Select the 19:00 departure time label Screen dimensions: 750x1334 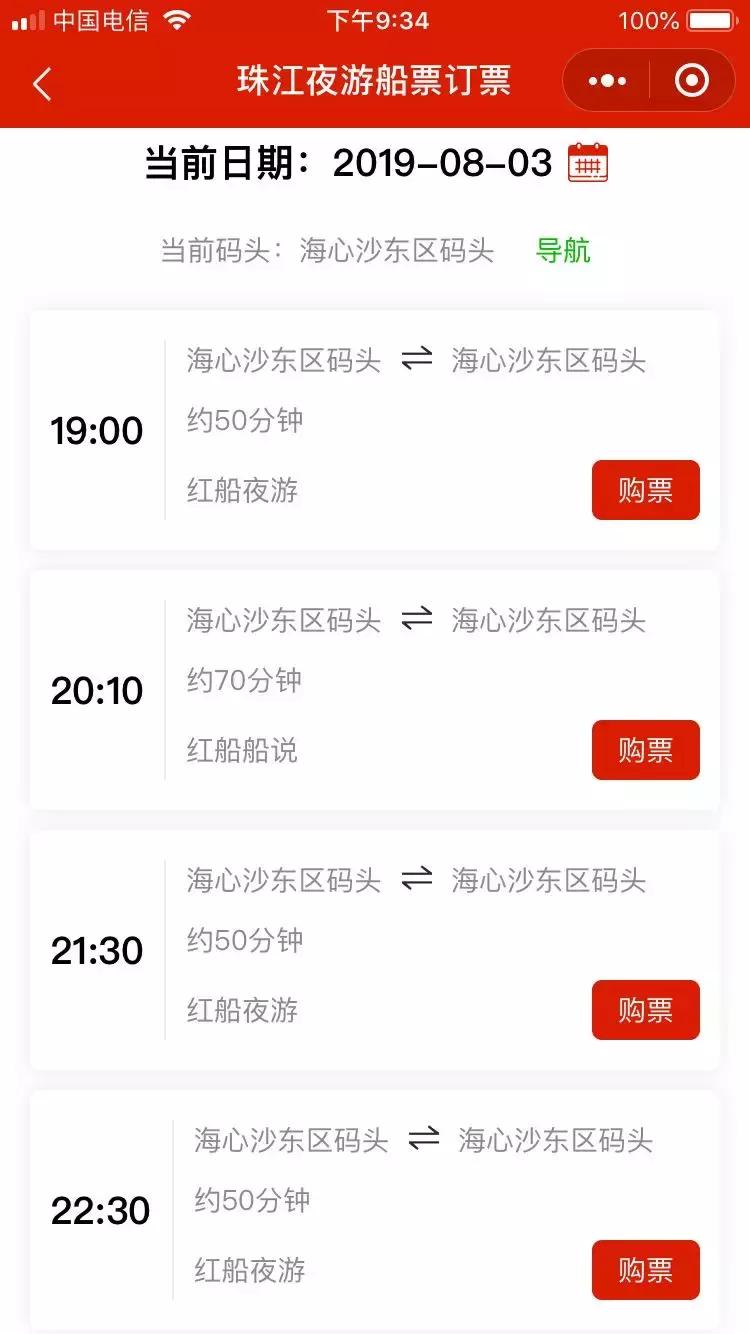point(96,430)
